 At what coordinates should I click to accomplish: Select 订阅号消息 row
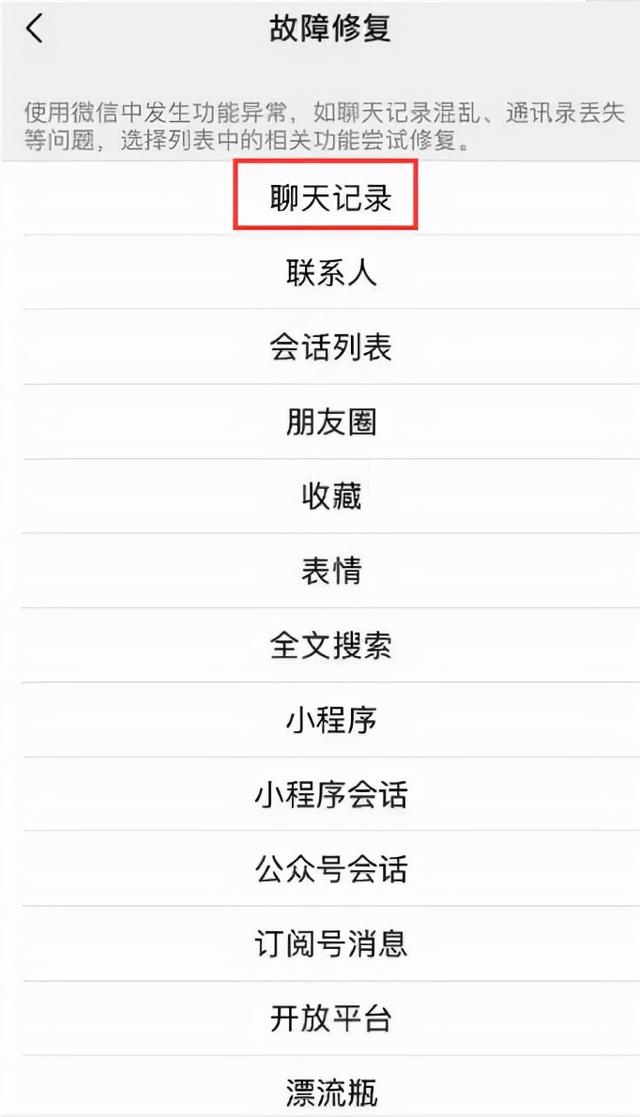320,943
